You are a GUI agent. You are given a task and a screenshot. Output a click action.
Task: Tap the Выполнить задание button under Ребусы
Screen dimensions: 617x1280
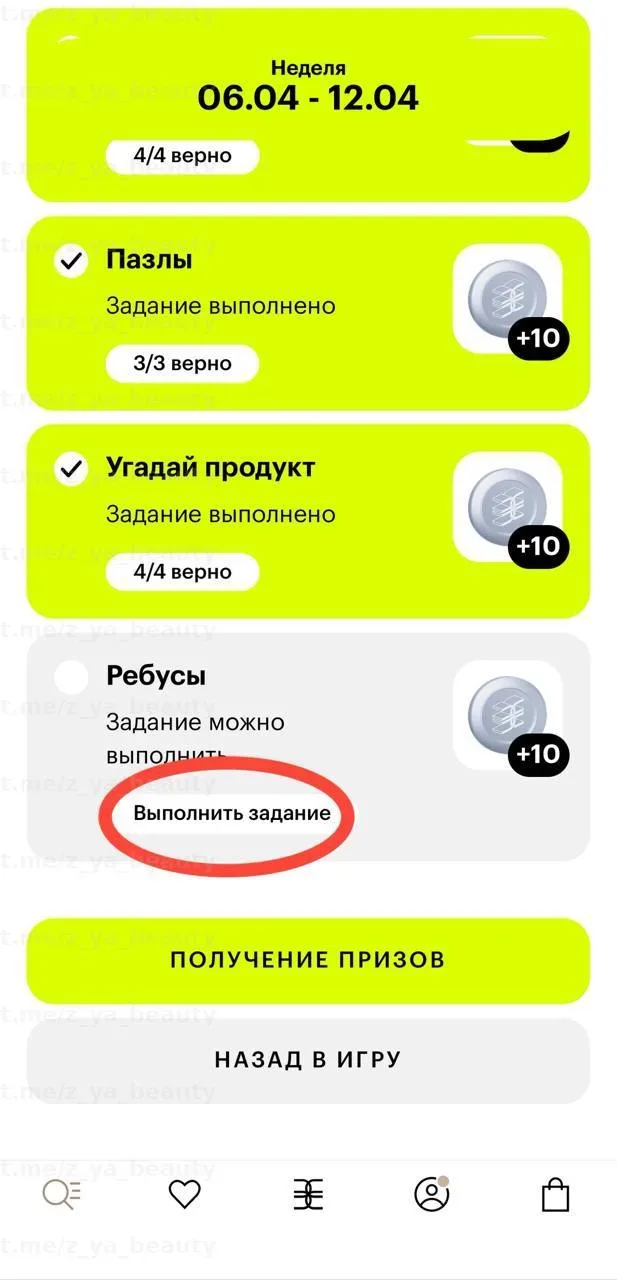click(231, 813)
